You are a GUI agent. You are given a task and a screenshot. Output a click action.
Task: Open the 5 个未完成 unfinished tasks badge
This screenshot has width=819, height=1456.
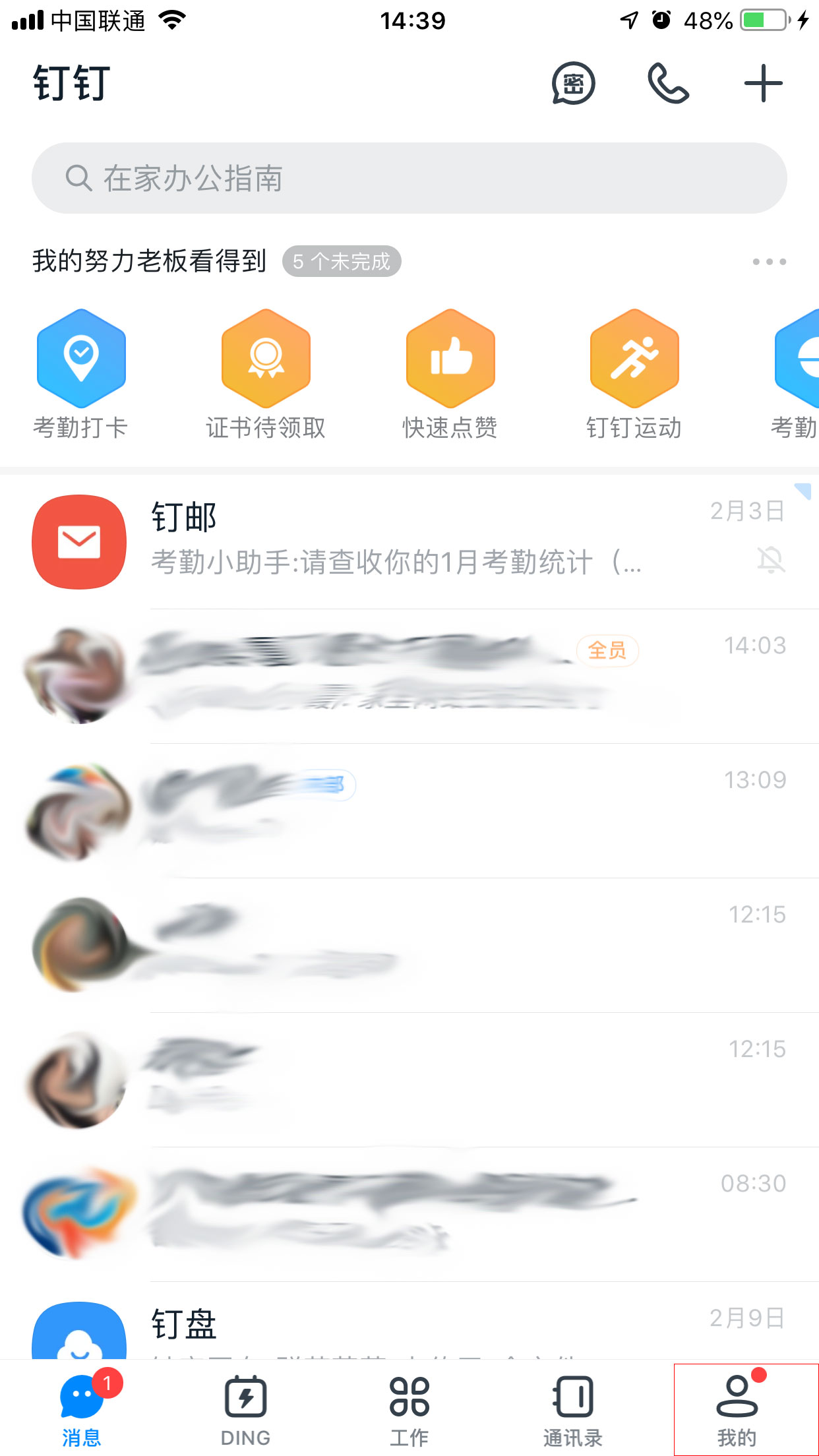click(x=342, y=261)
